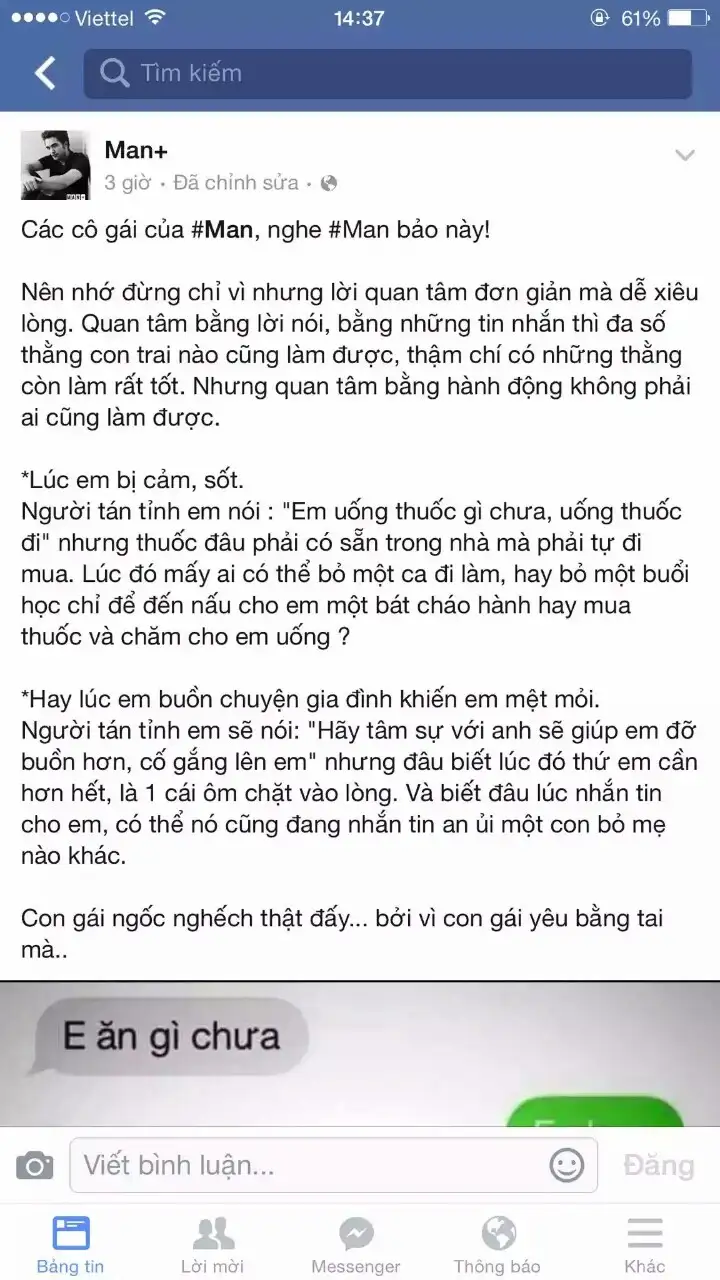
Task: Expand the post options chevron
Action: point(685,155)
